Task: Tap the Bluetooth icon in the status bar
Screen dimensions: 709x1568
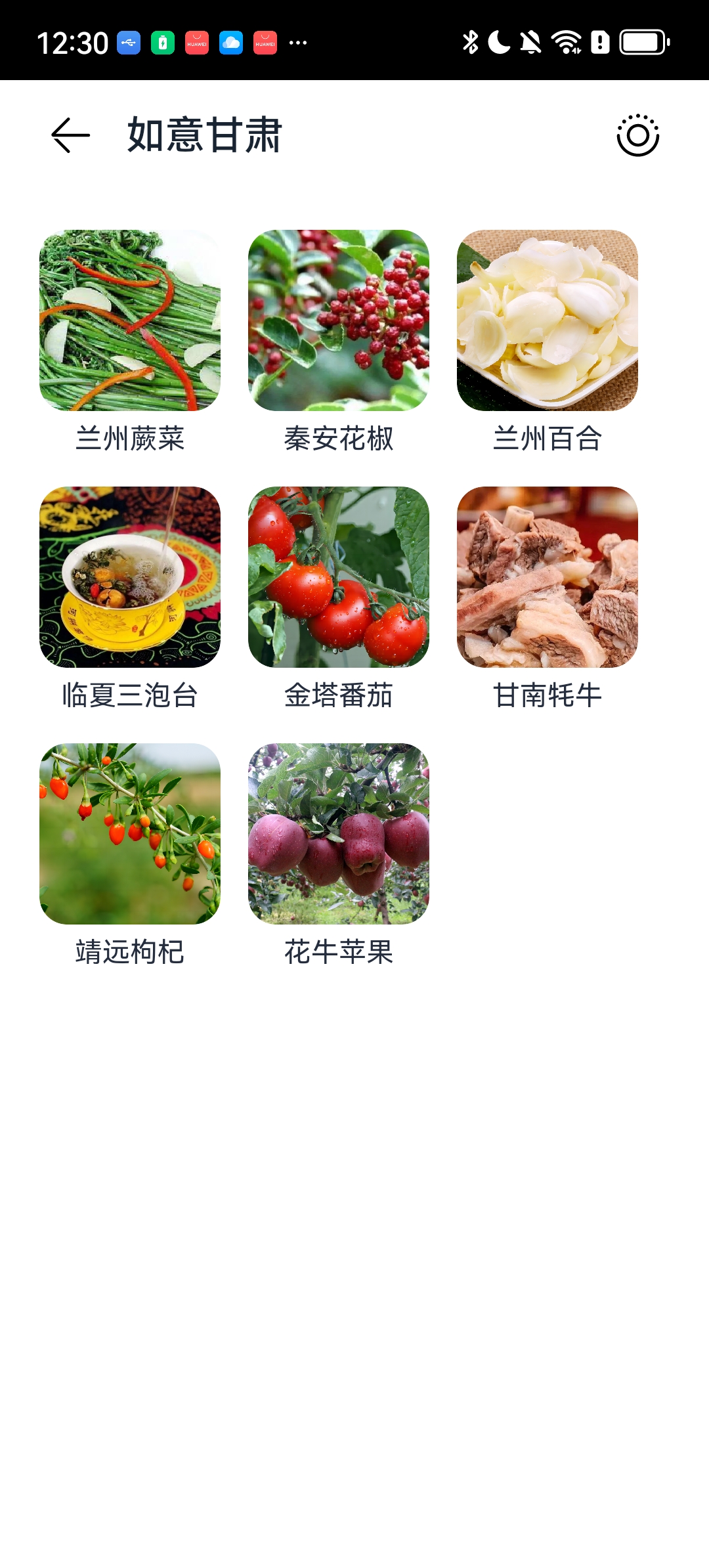Action: click(470, 41)
